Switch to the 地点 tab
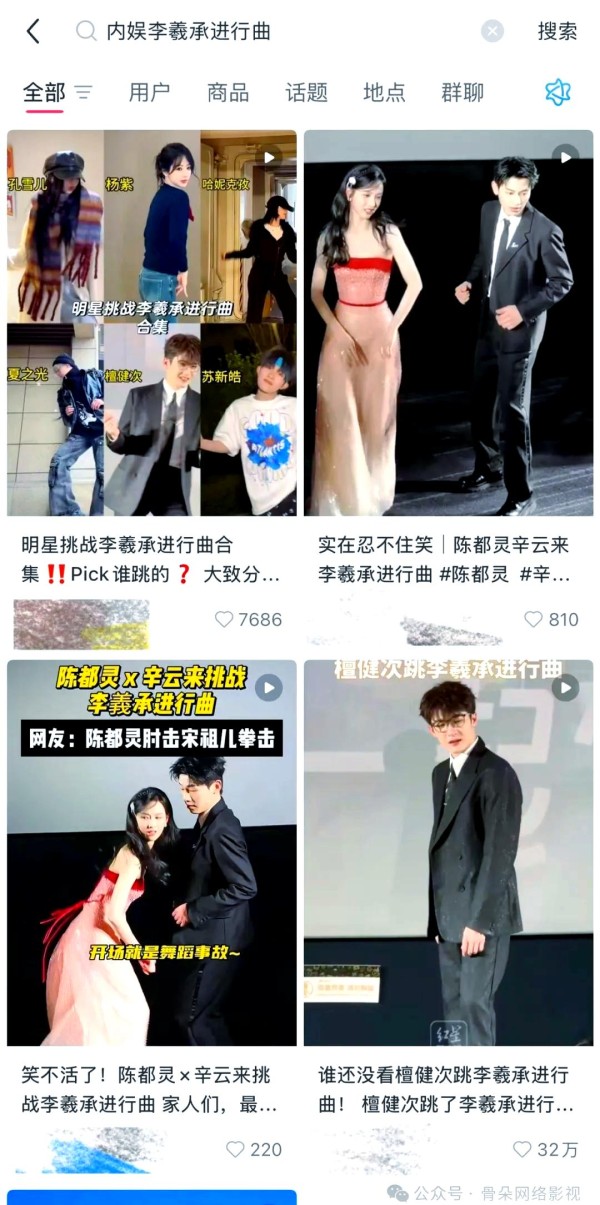This screenshot has width=600, height=1205. pos(384,93)
